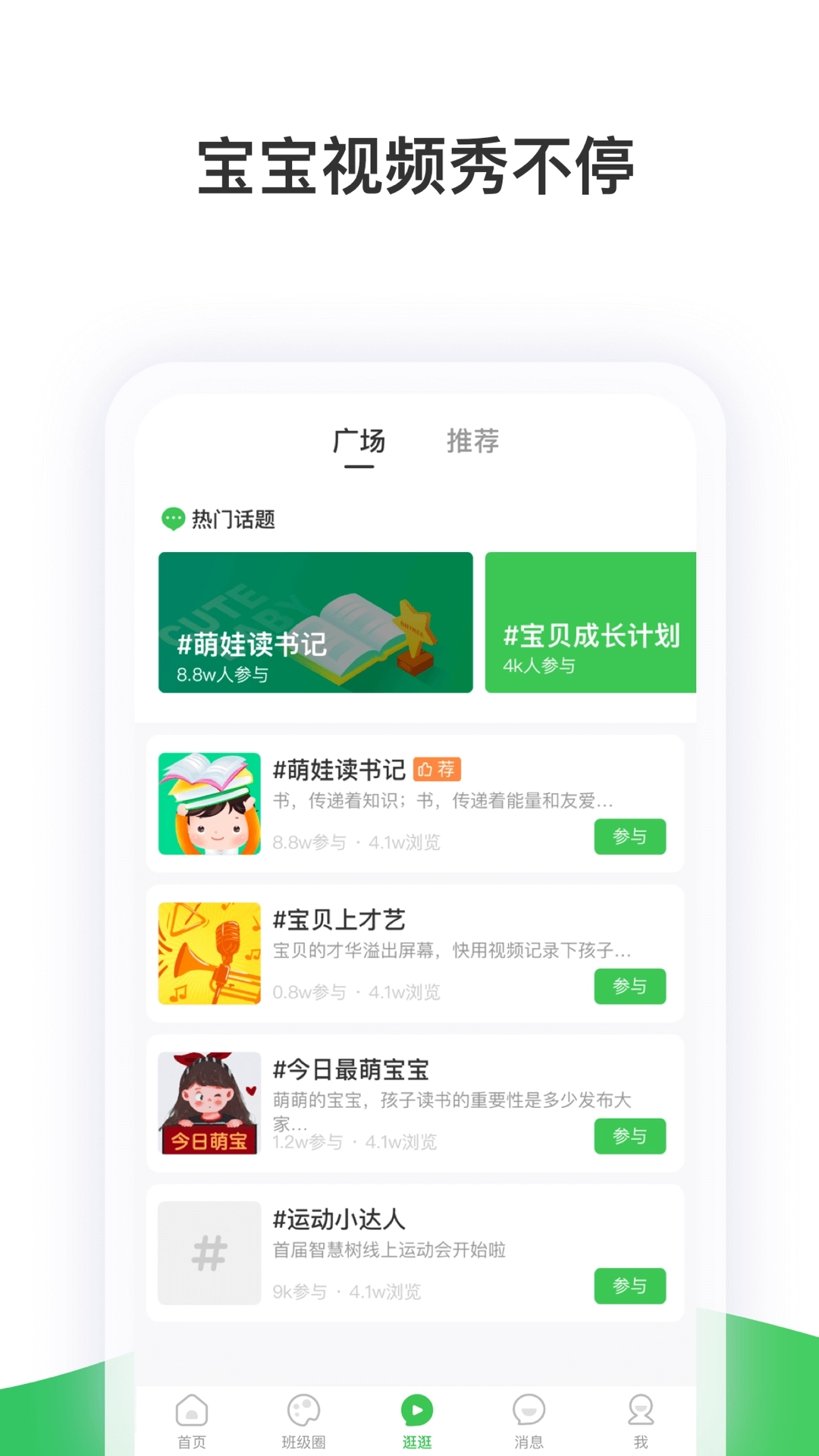Tap 参与 for the 运动小达人 topic
This screenshot has width=819, height=1456.
(x=629, y=1287)
